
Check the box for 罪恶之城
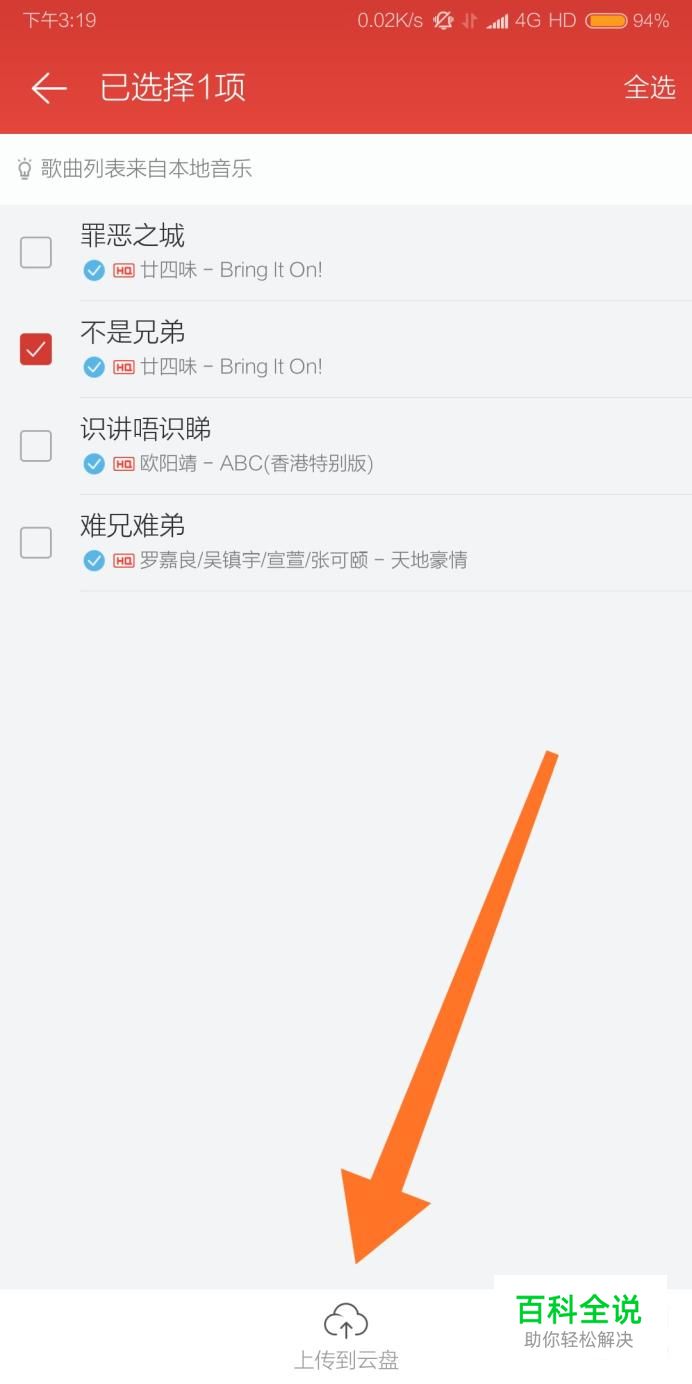tap(36, 252)
